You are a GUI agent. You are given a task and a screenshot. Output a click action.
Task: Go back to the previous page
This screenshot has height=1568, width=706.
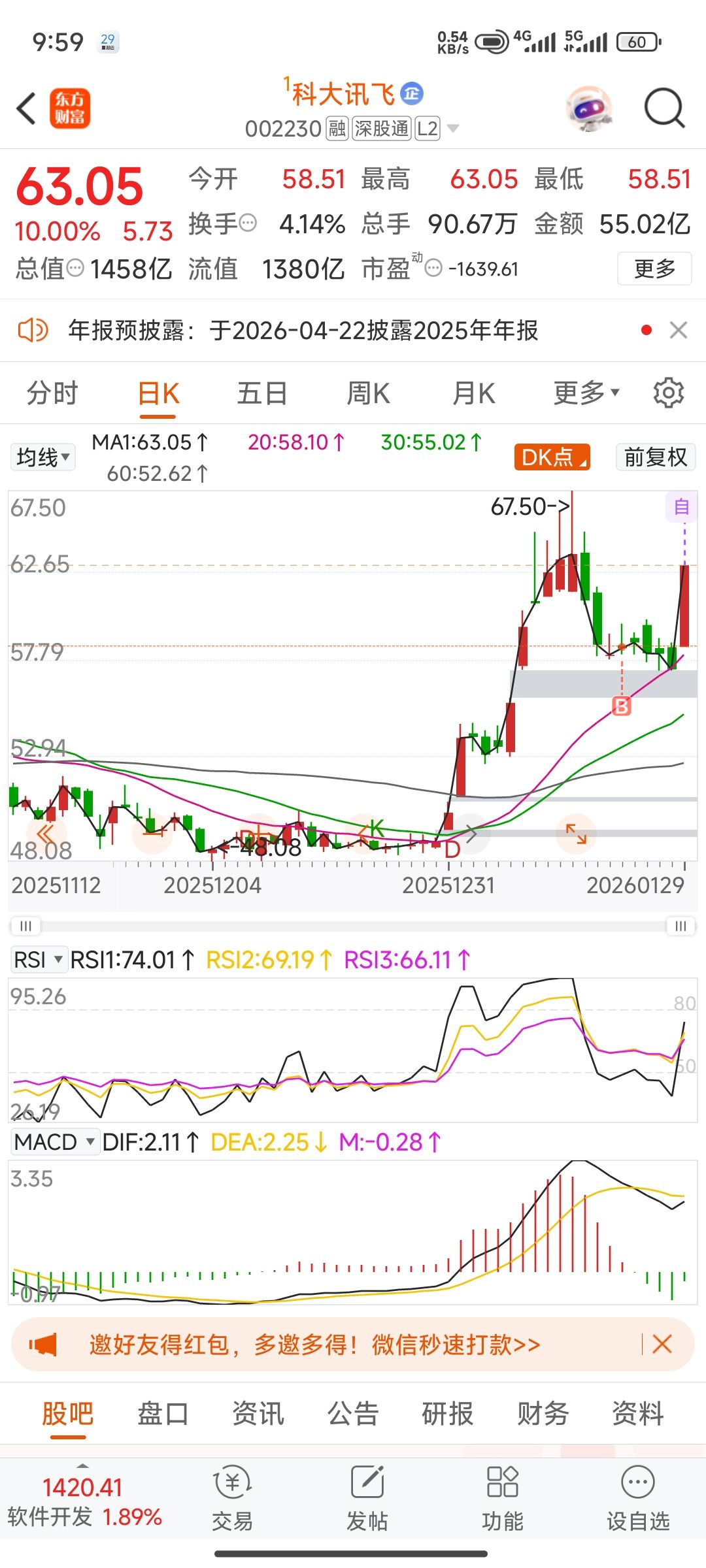point(27,108)
